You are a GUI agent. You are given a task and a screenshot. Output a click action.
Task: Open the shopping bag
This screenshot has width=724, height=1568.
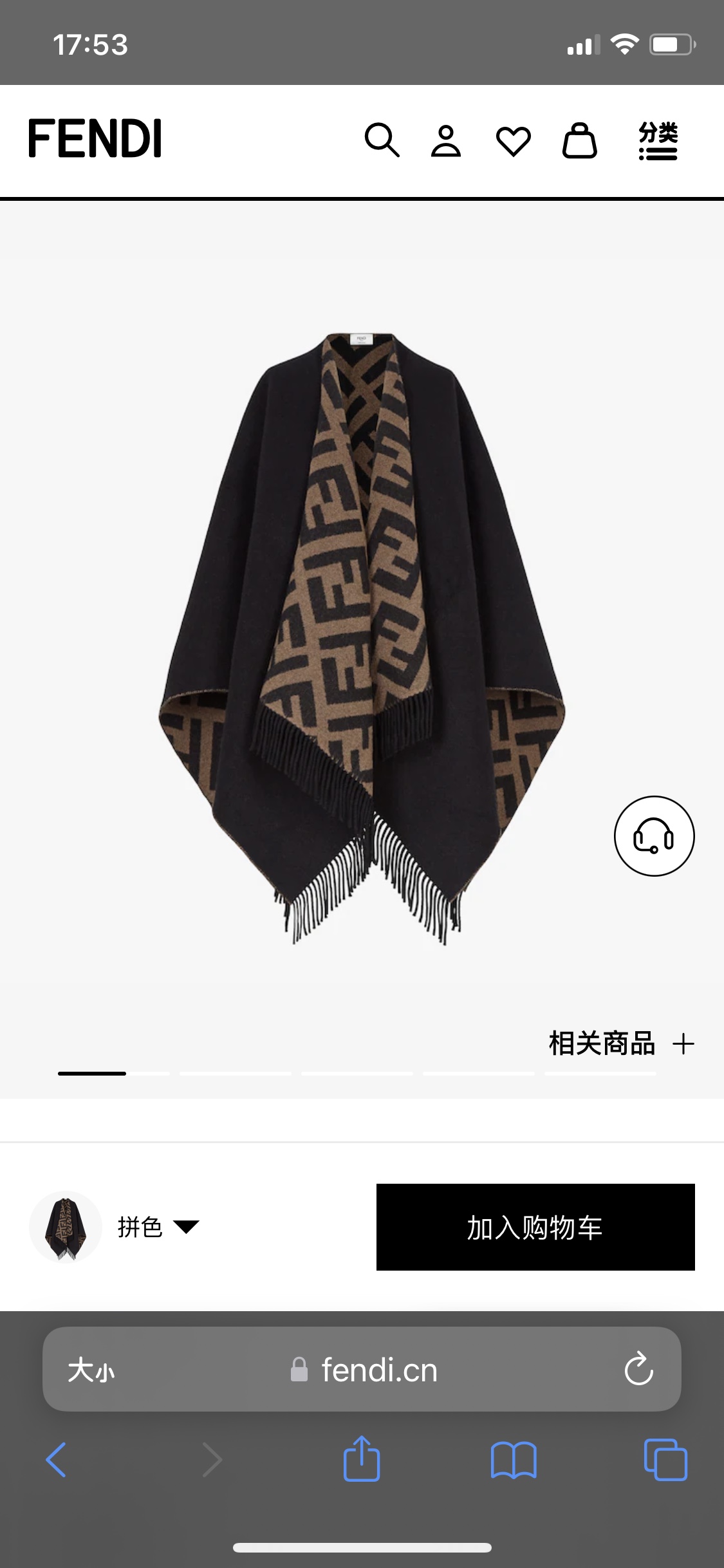(x=579, y=140)
